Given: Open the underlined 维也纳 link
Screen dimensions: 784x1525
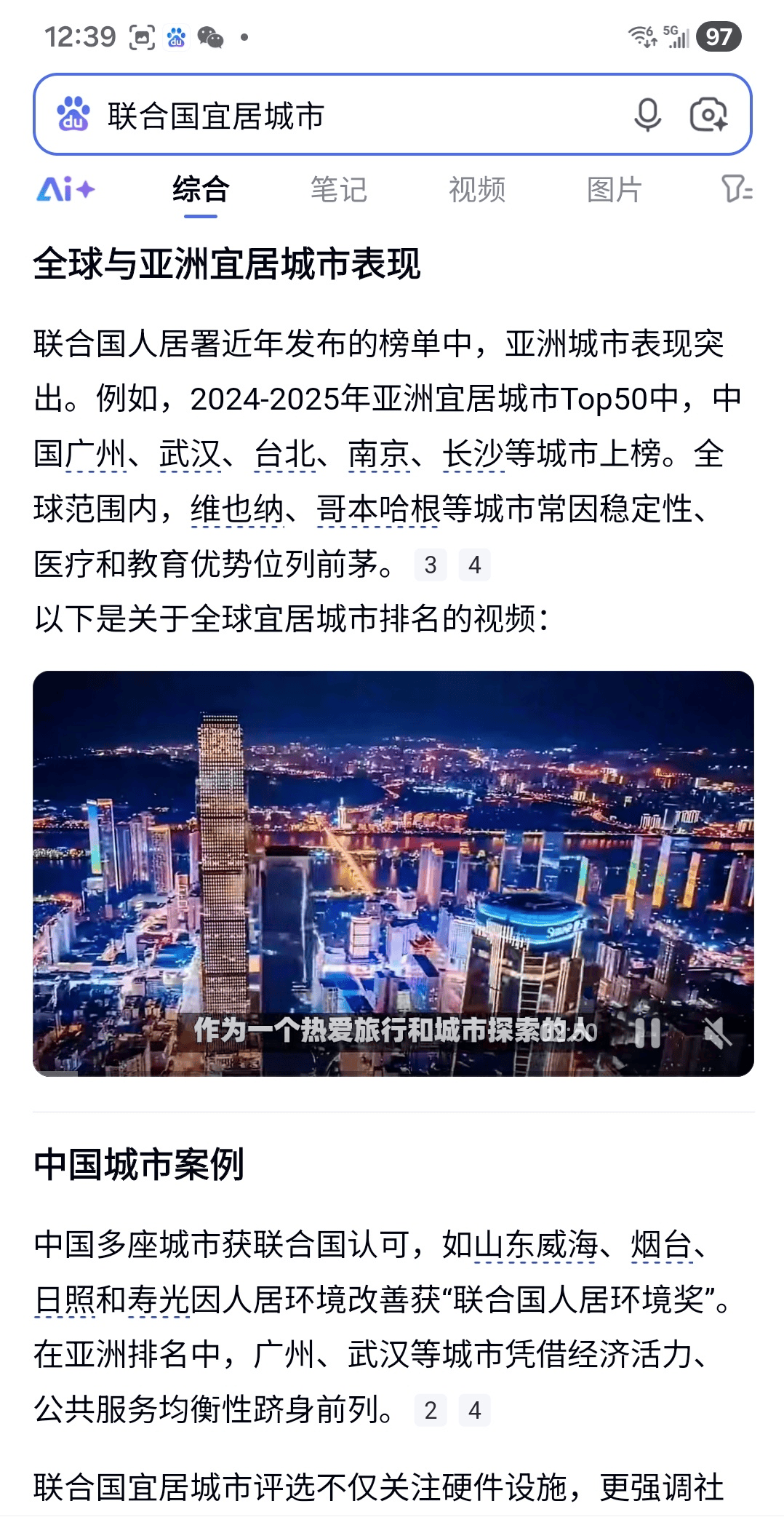Looking at the screenshot, I should coord(237,509).
